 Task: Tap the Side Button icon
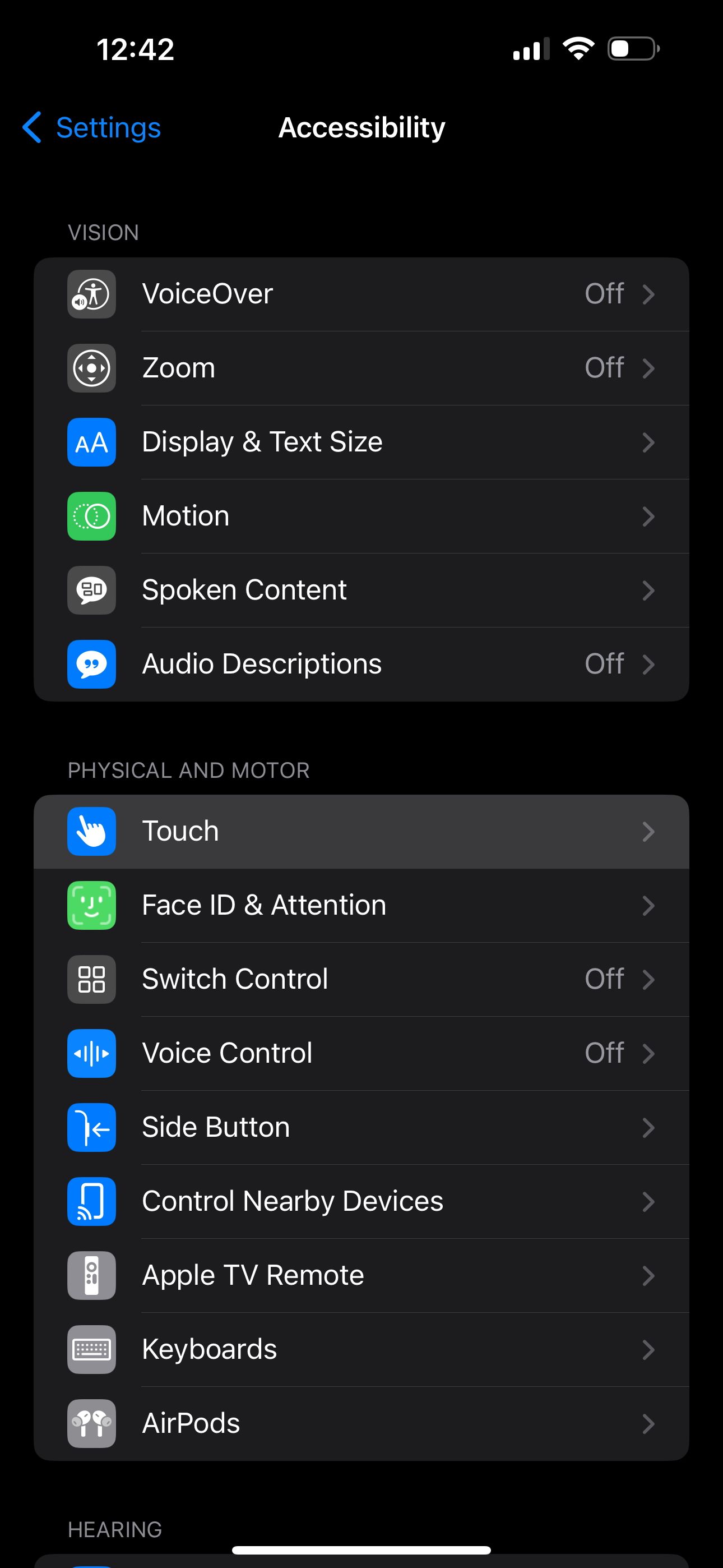click(x=91, y=1128)
